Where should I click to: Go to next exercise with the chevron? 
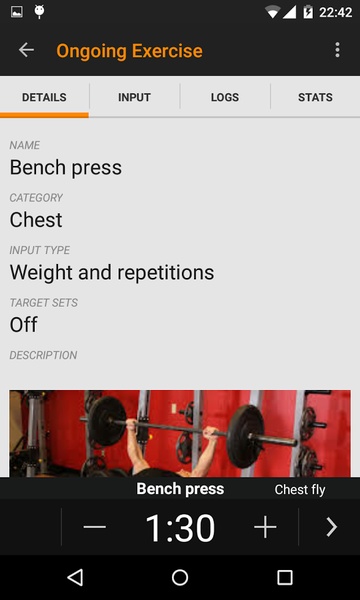coord(331,527)
